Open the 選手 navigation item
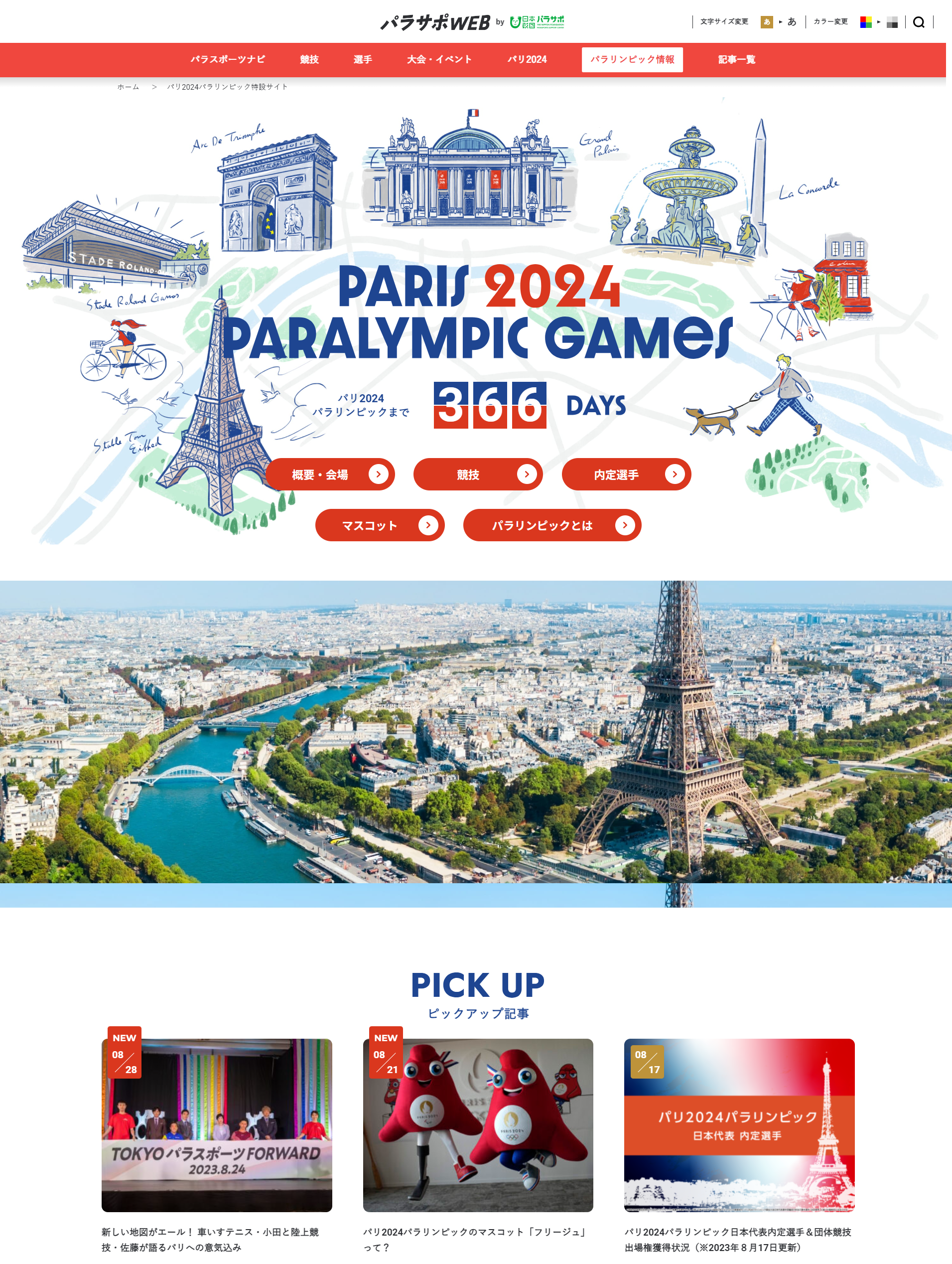The width and height of the screenshot is (952, 1264). 362,59
